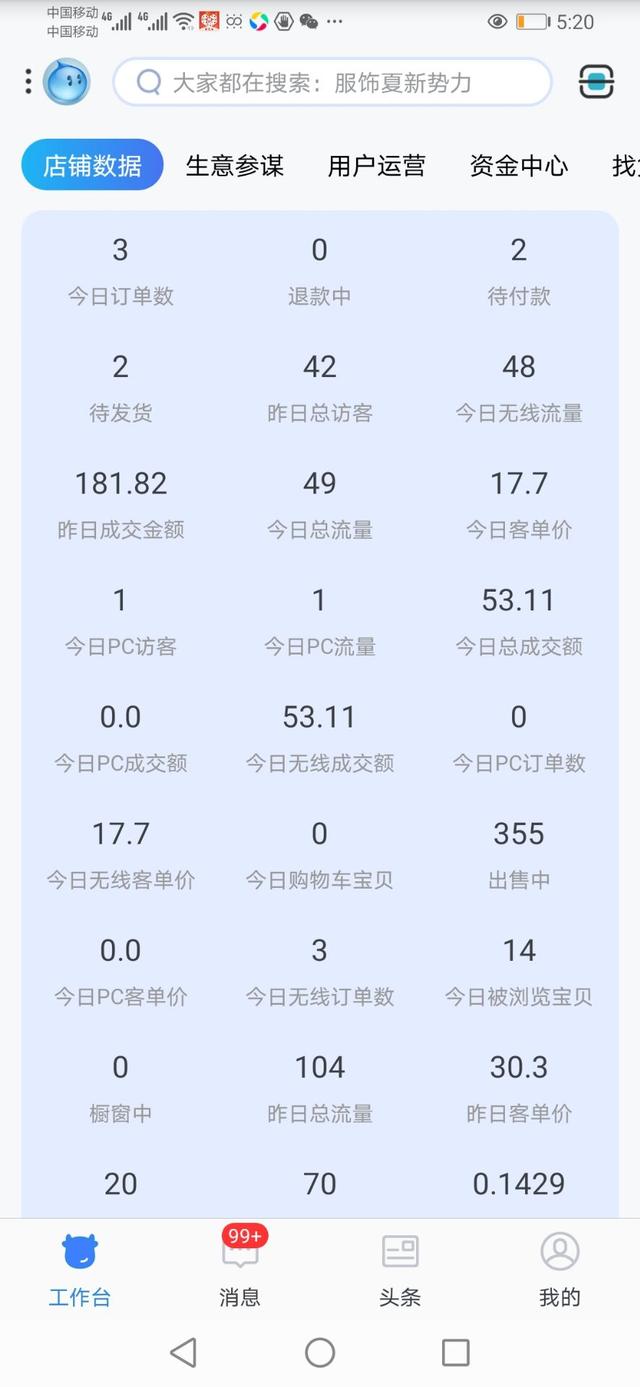Open the 资金中心 tab

pyautogui.click(x=519, y=166)
